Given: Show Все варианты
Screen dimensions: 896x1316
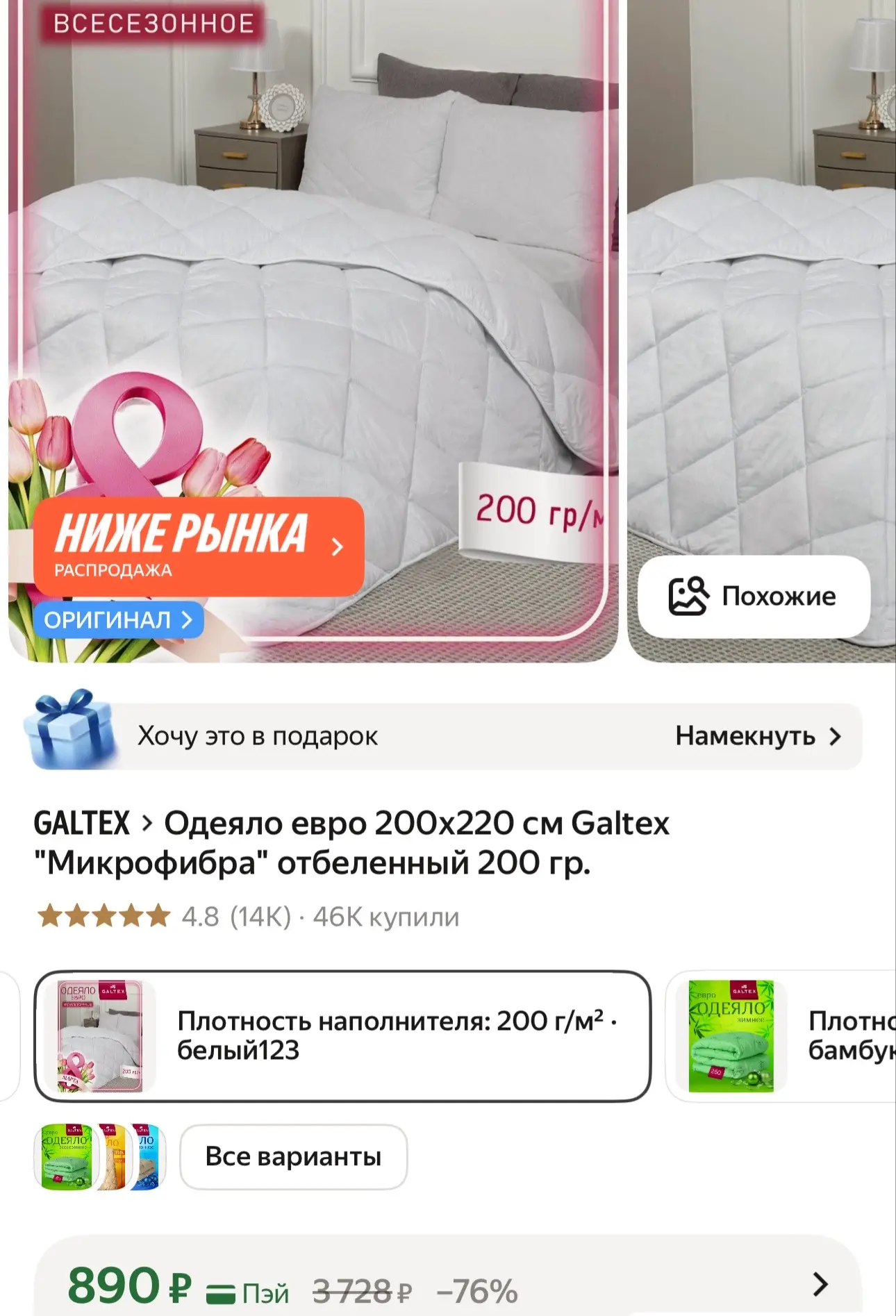Looking at the screenshot, I should tap(293, 1157).
